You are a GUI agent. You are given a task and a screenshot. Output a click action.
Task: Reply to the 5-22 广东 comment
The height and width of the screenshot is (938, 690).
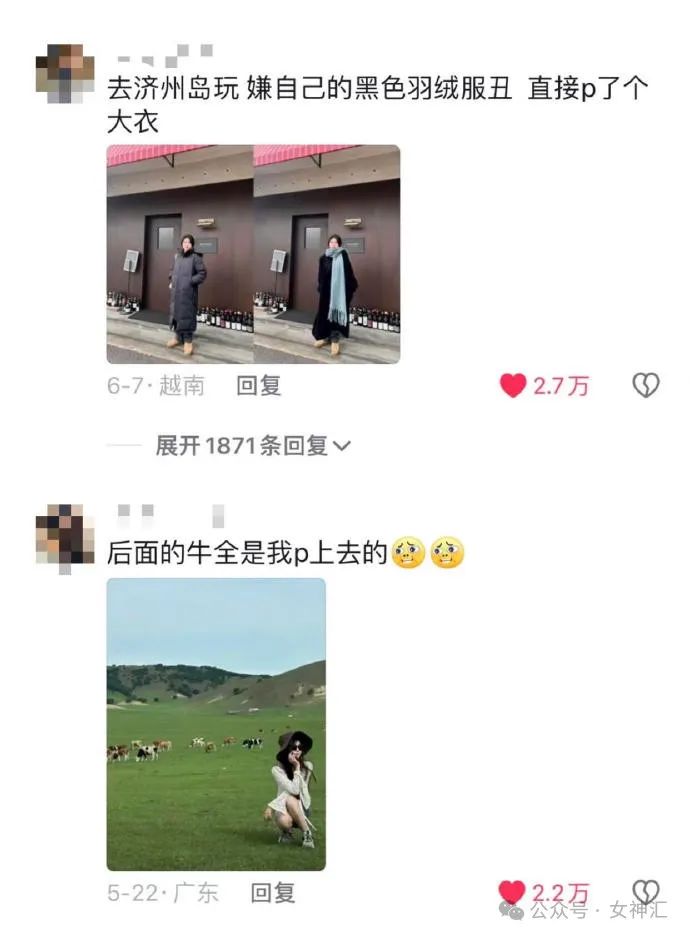click(x=273, y=892)
